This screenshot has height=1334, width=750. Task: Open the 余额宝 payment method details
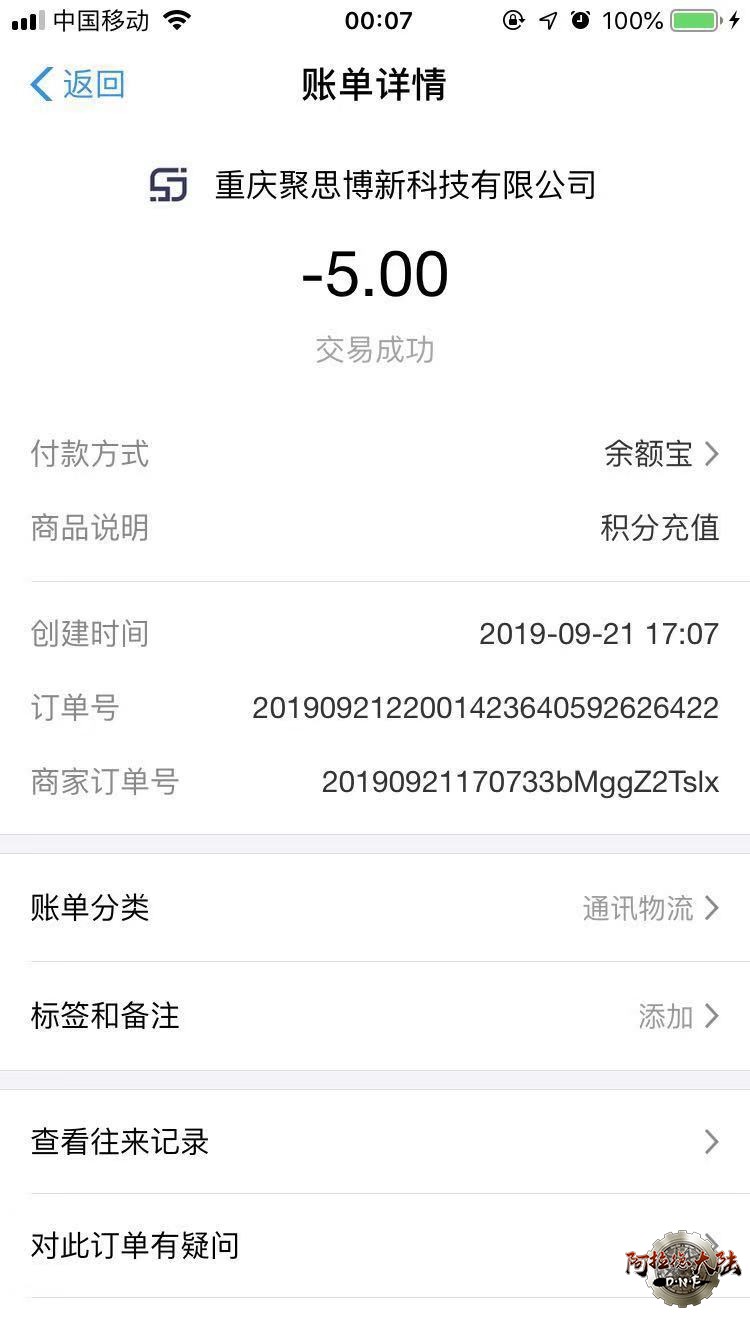pos(661,454)
